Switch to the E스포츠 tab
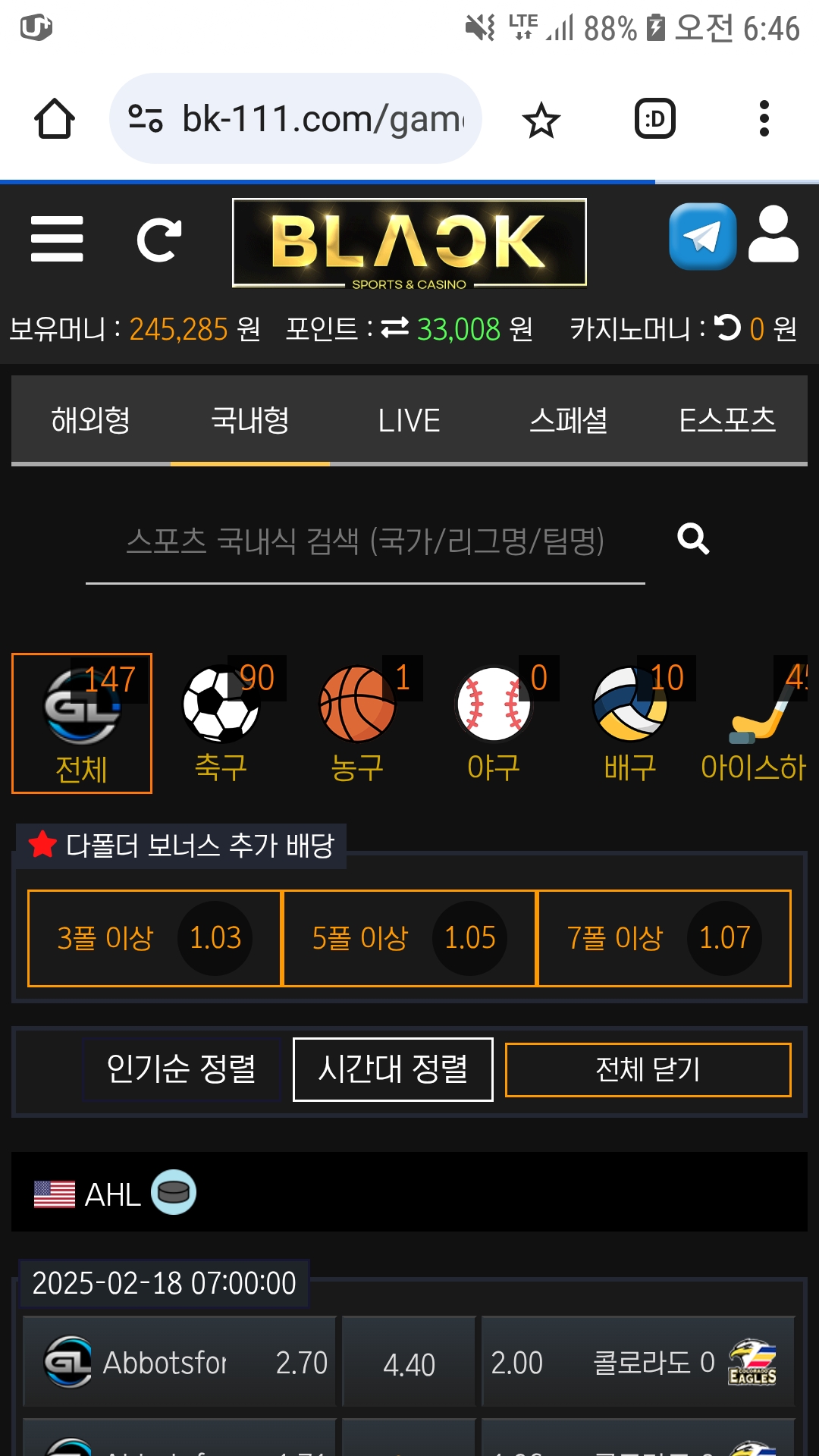The height and width of the screenshot is (1456, 819). [726, 420]
